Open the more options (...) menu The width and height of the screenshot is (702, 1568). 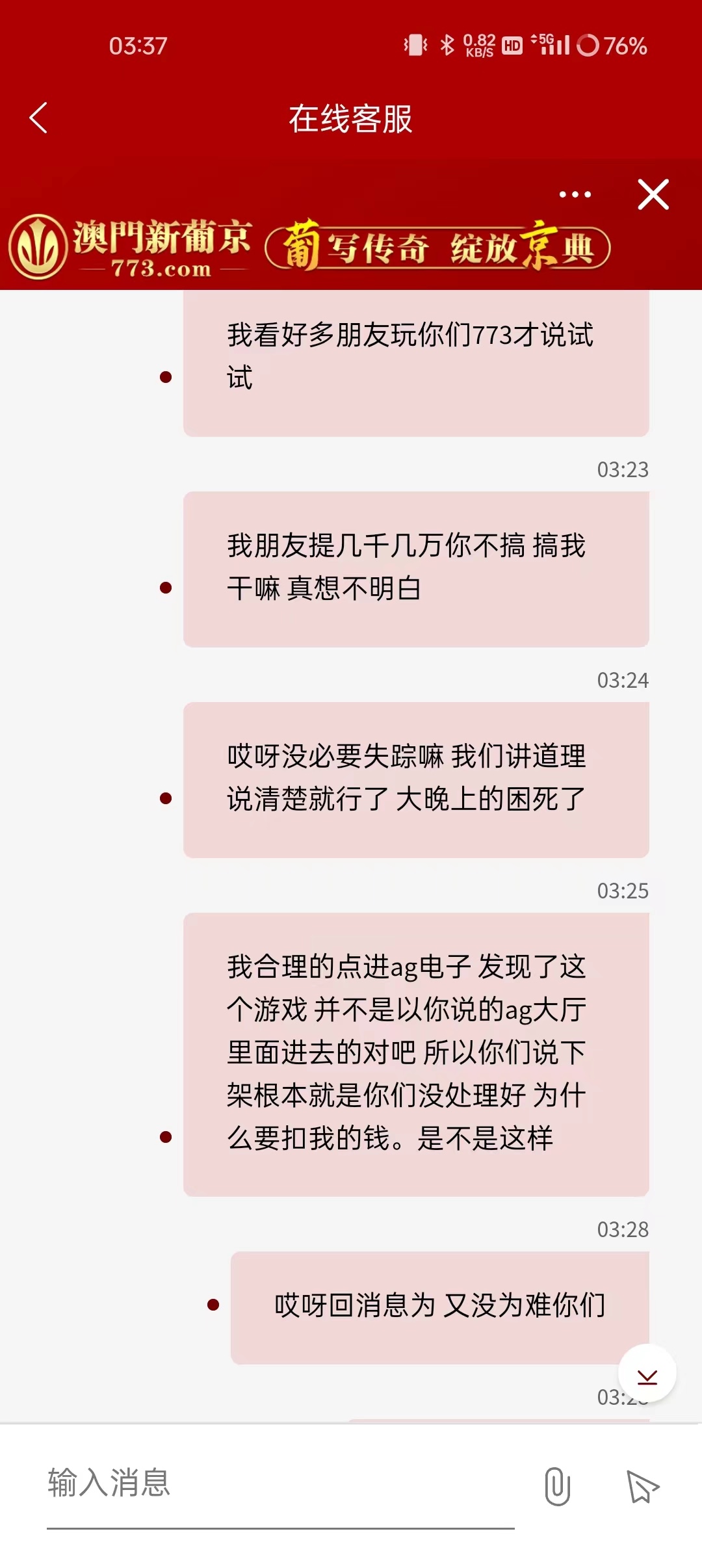click(575, 194)
